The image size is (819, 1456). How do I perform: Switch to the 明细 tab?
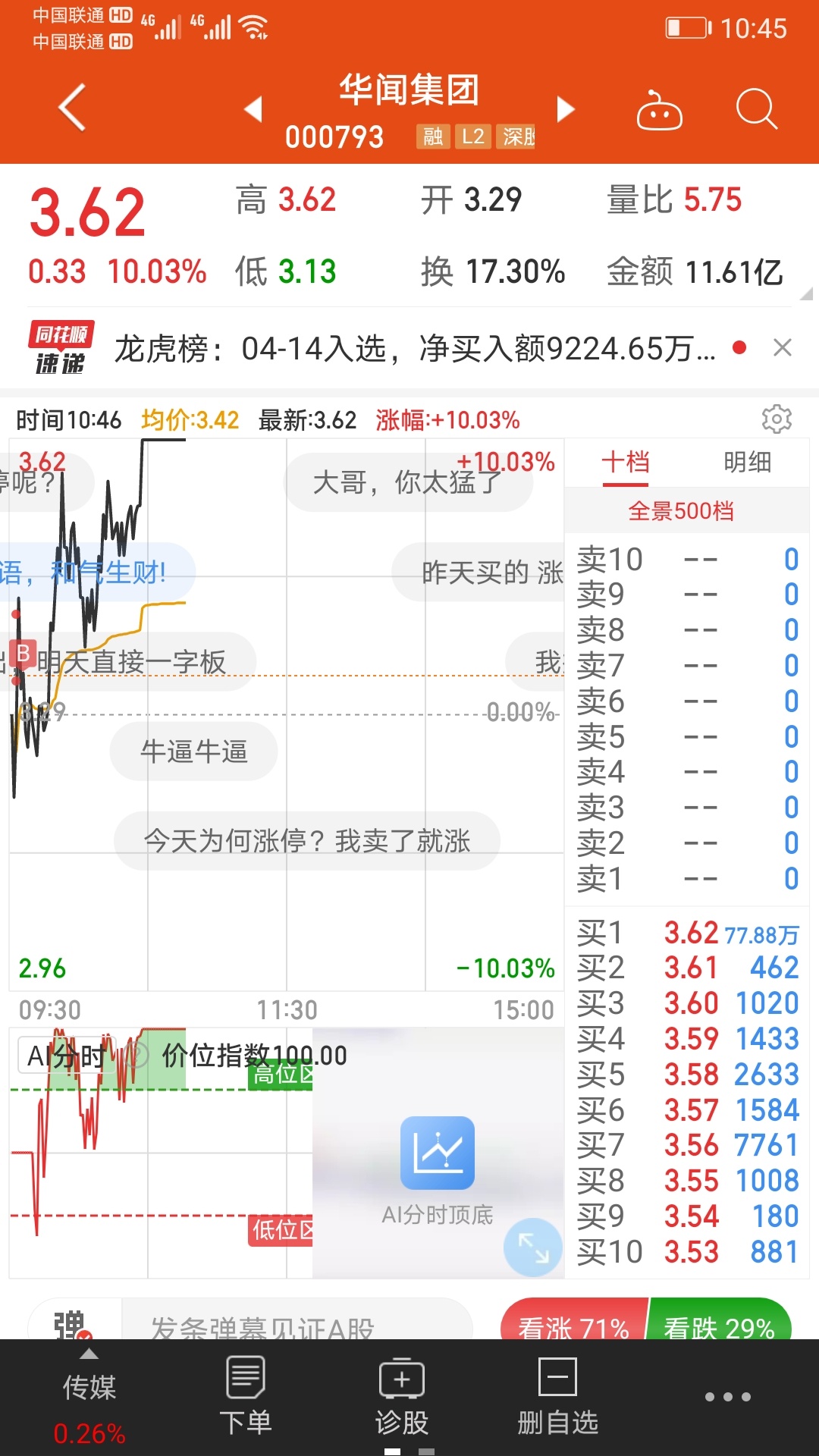(748, 462)
